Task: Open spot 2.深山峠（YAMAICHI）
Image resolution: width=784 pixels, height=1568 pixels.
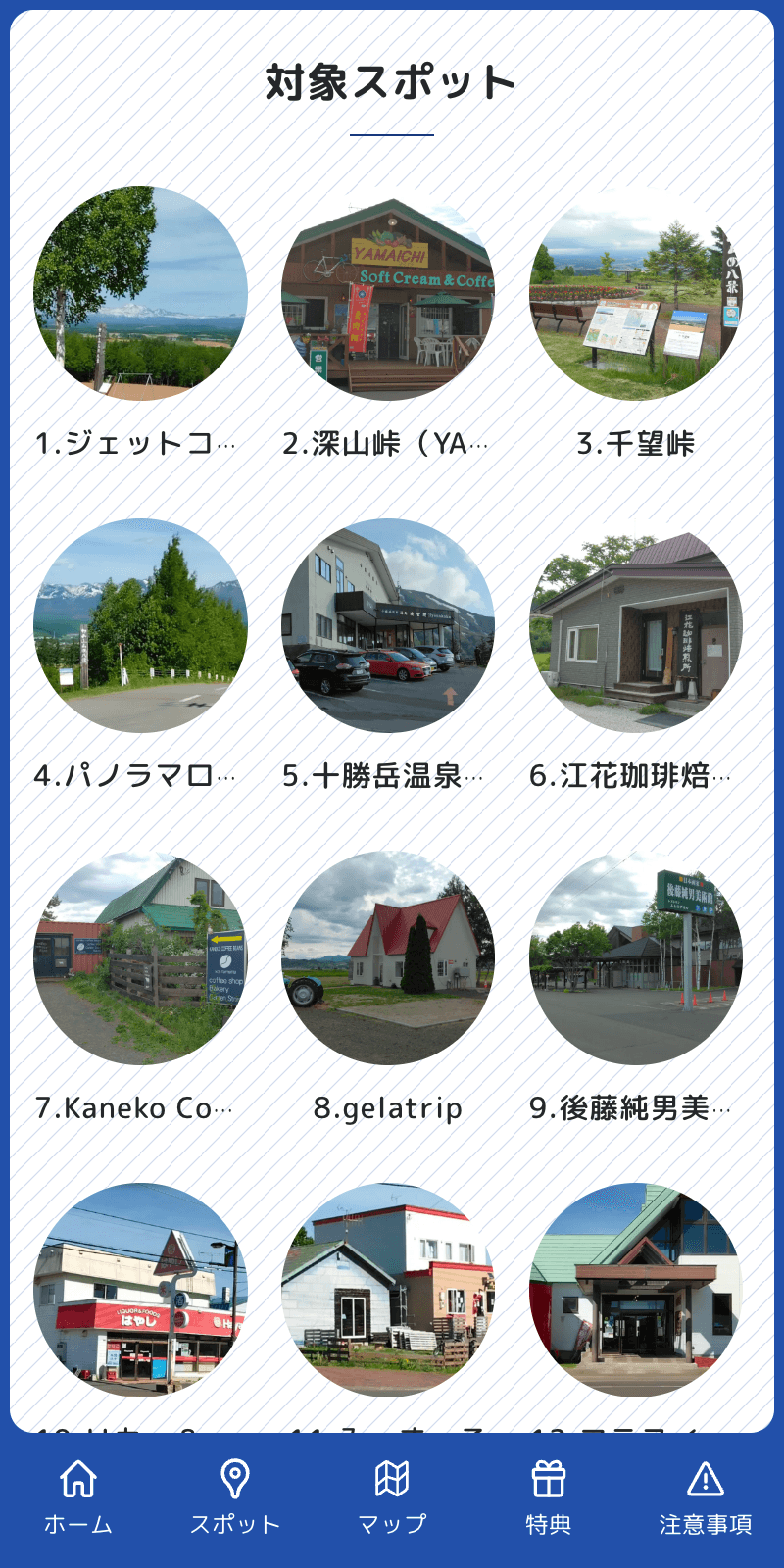Action: tap(390, 442)
